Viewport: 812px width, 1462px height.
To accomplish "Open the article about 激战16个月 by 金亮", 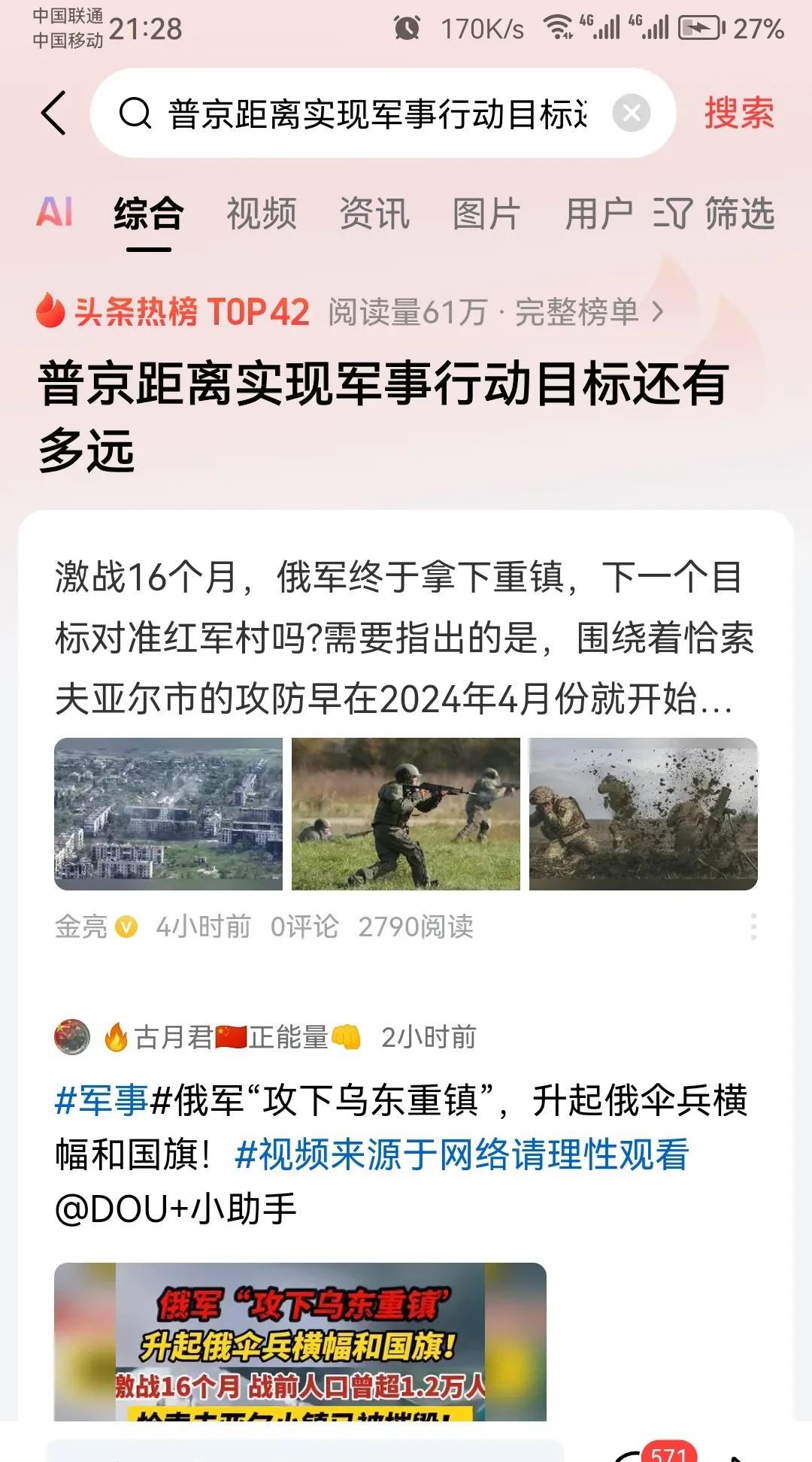I will coord(404,638).
